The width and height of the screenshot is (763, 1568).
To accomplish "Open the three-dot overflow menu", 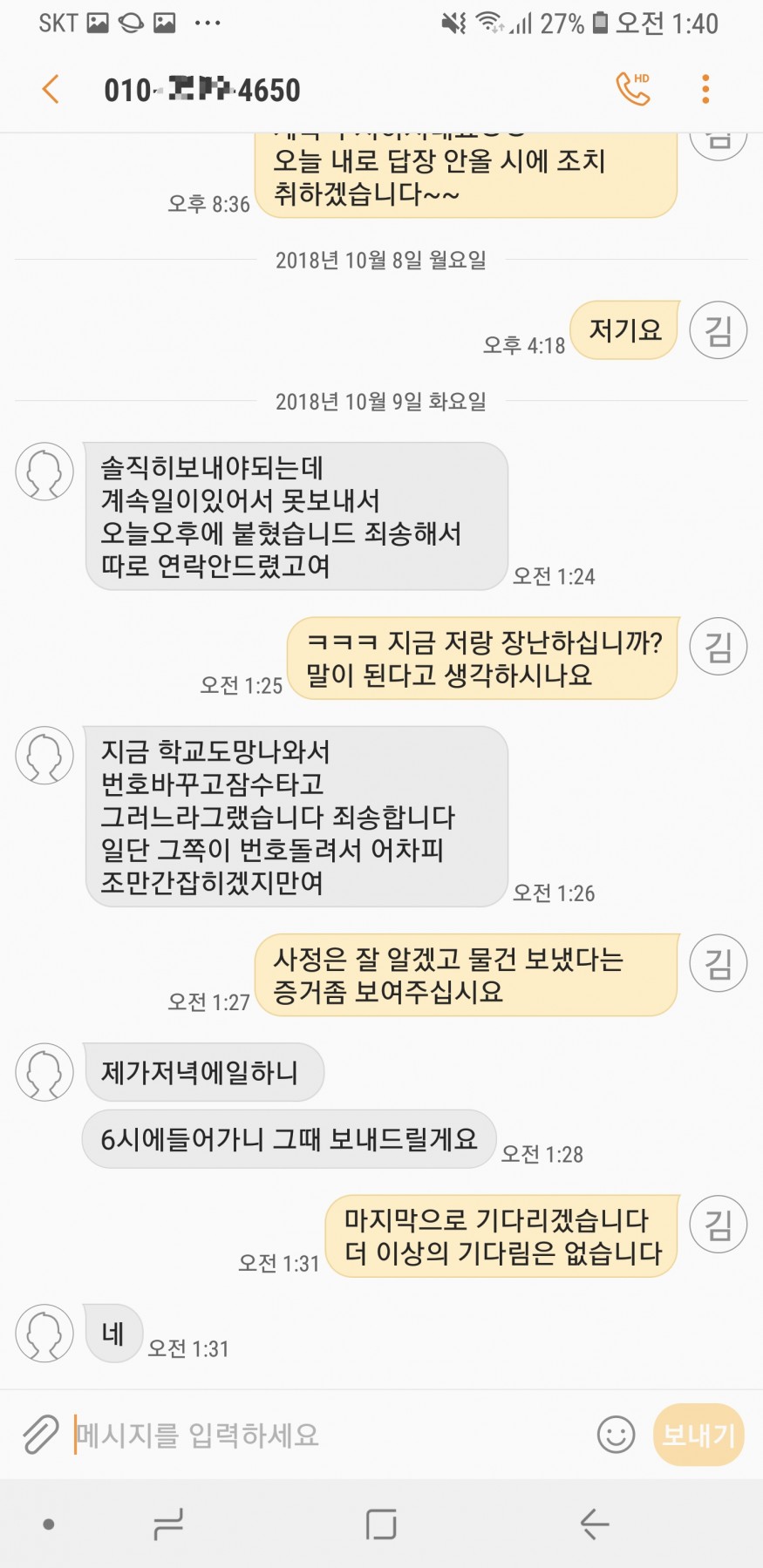I will [x=705, y=89].
